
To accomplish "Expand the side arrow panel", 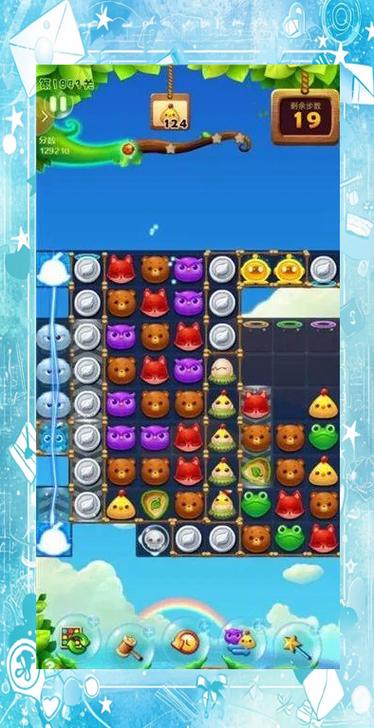I will click(44, 116).
